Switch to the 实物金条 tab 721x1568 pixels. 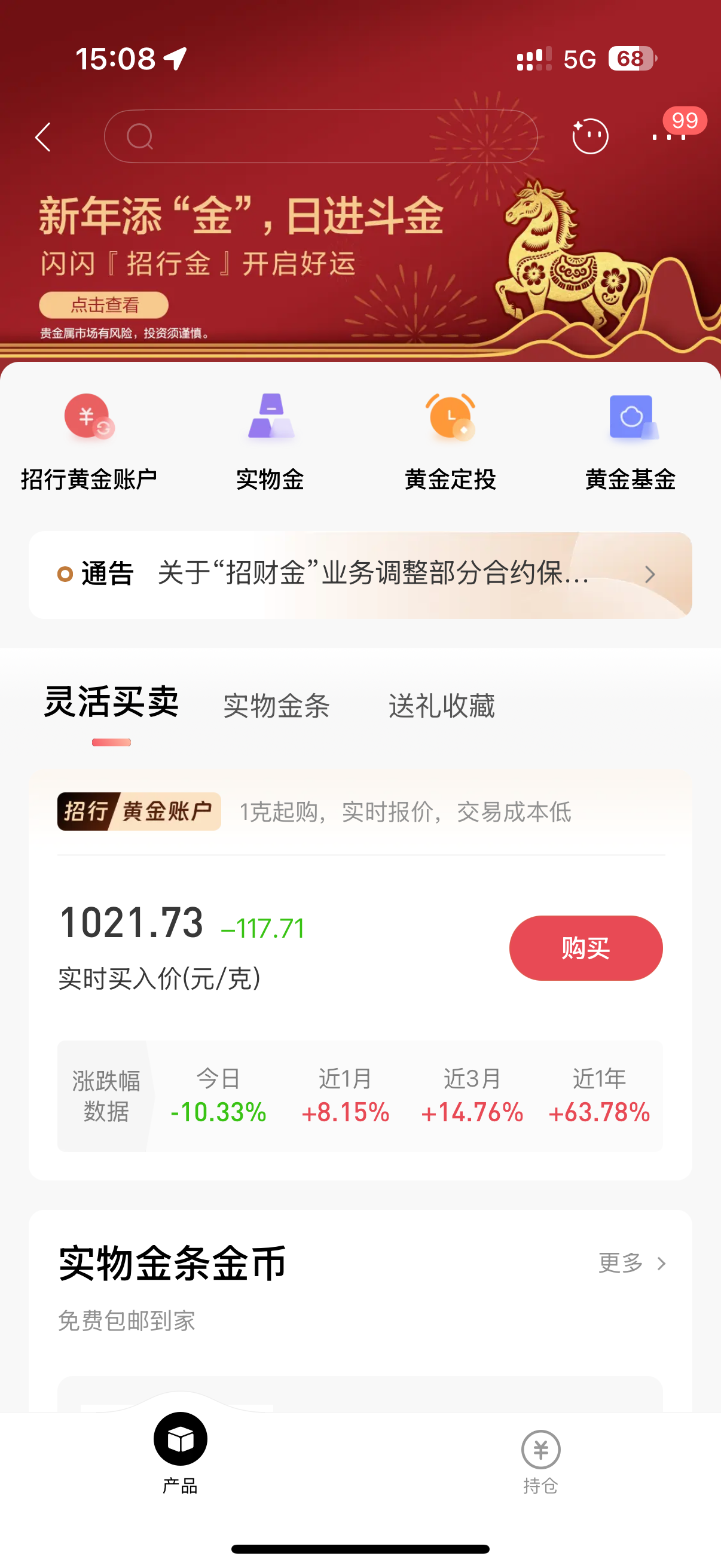[x=276, y=706]
